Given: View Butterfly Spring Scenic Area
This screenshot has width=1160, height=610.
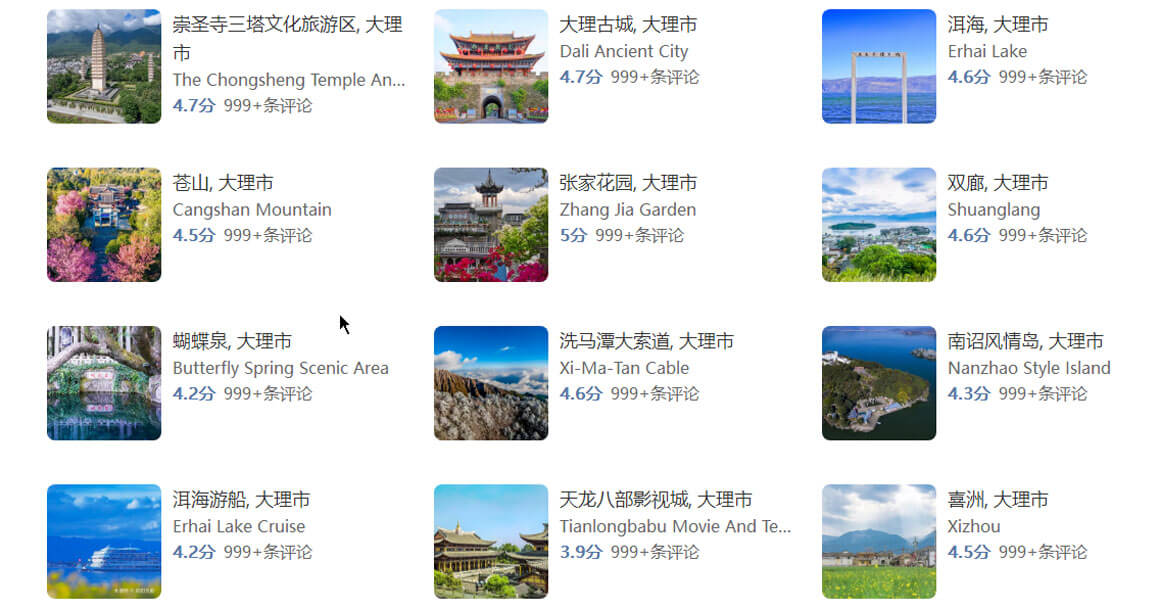Looking at the screenshot, I should [232, 342].
